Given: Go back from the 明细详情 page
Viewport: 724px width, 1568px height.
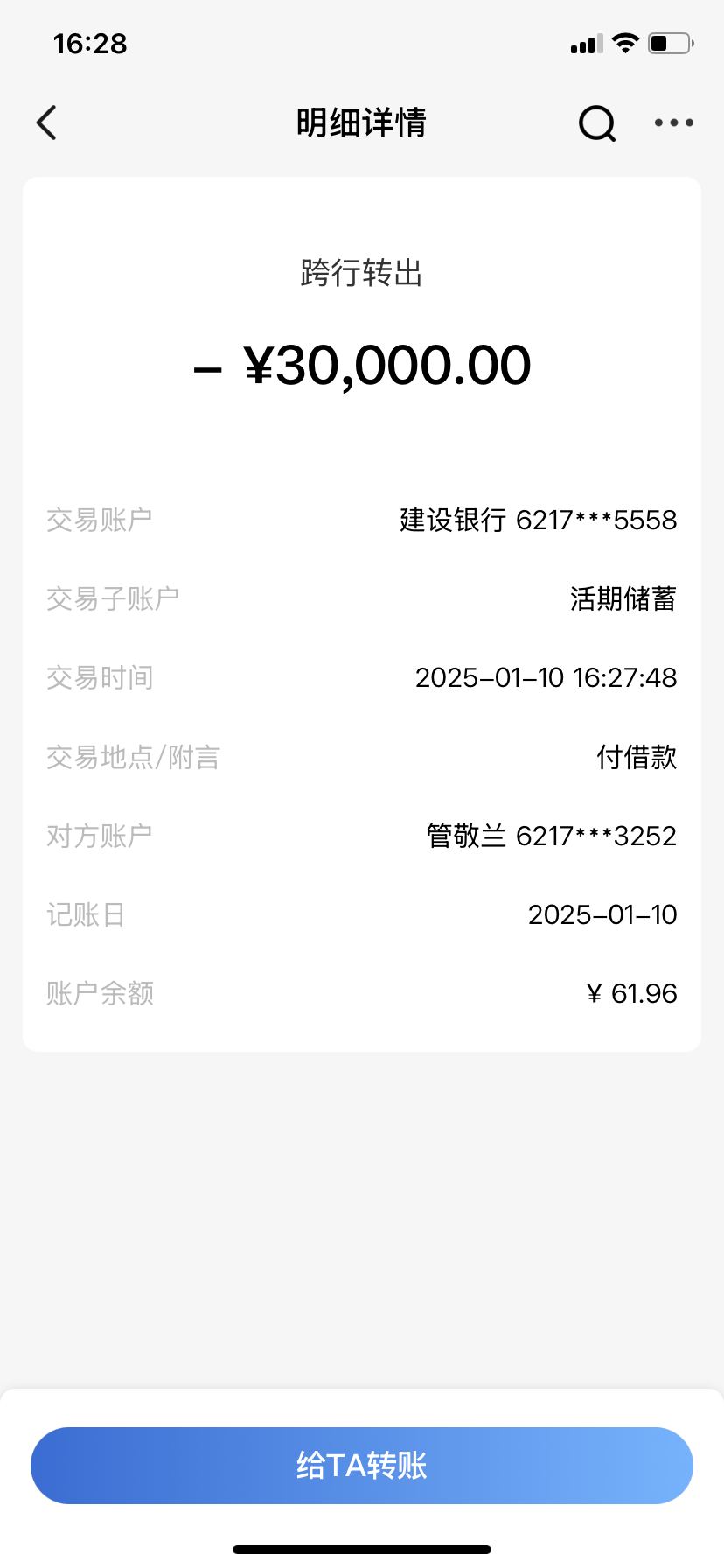Looking at the screenshot, I should (47, 122).
